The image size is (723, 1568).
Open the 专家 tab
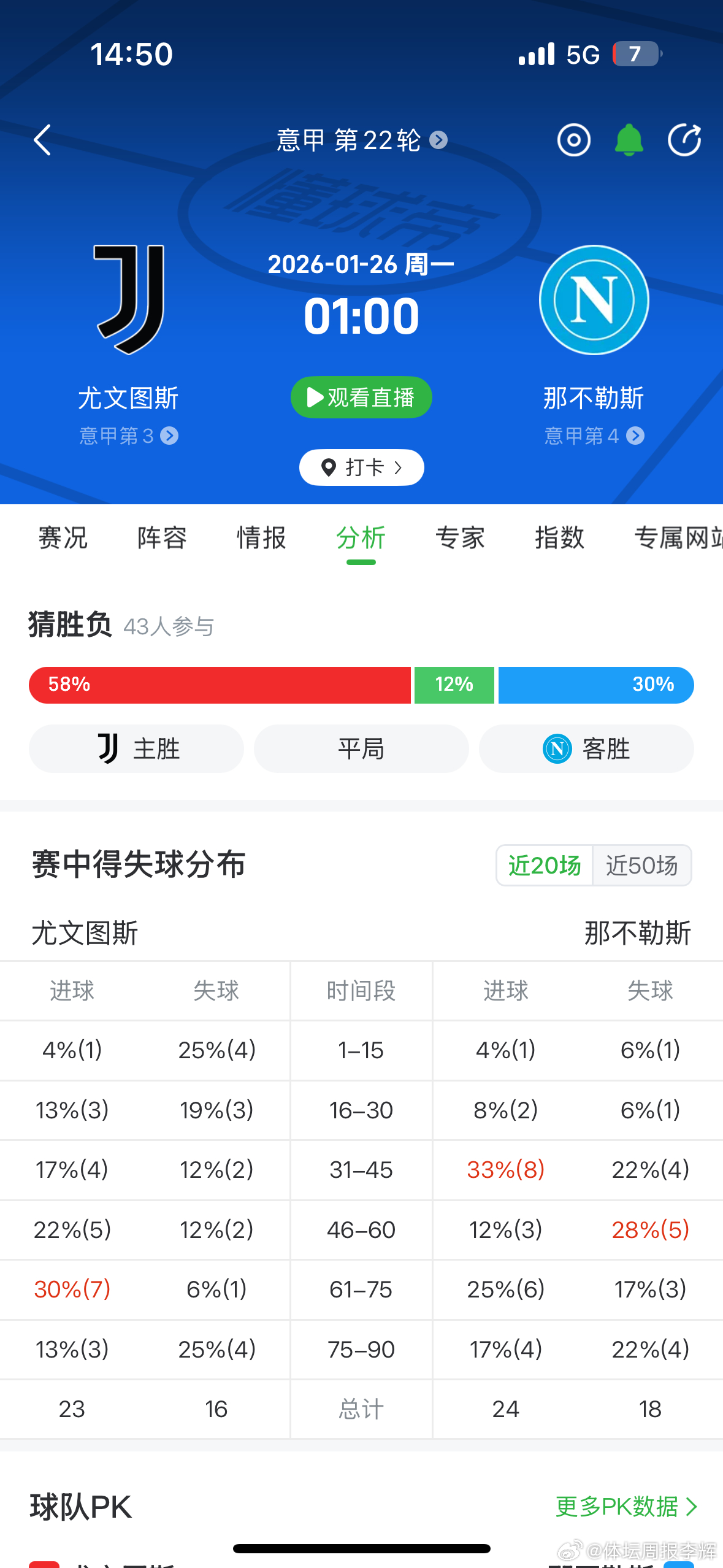tap(461, 538)
